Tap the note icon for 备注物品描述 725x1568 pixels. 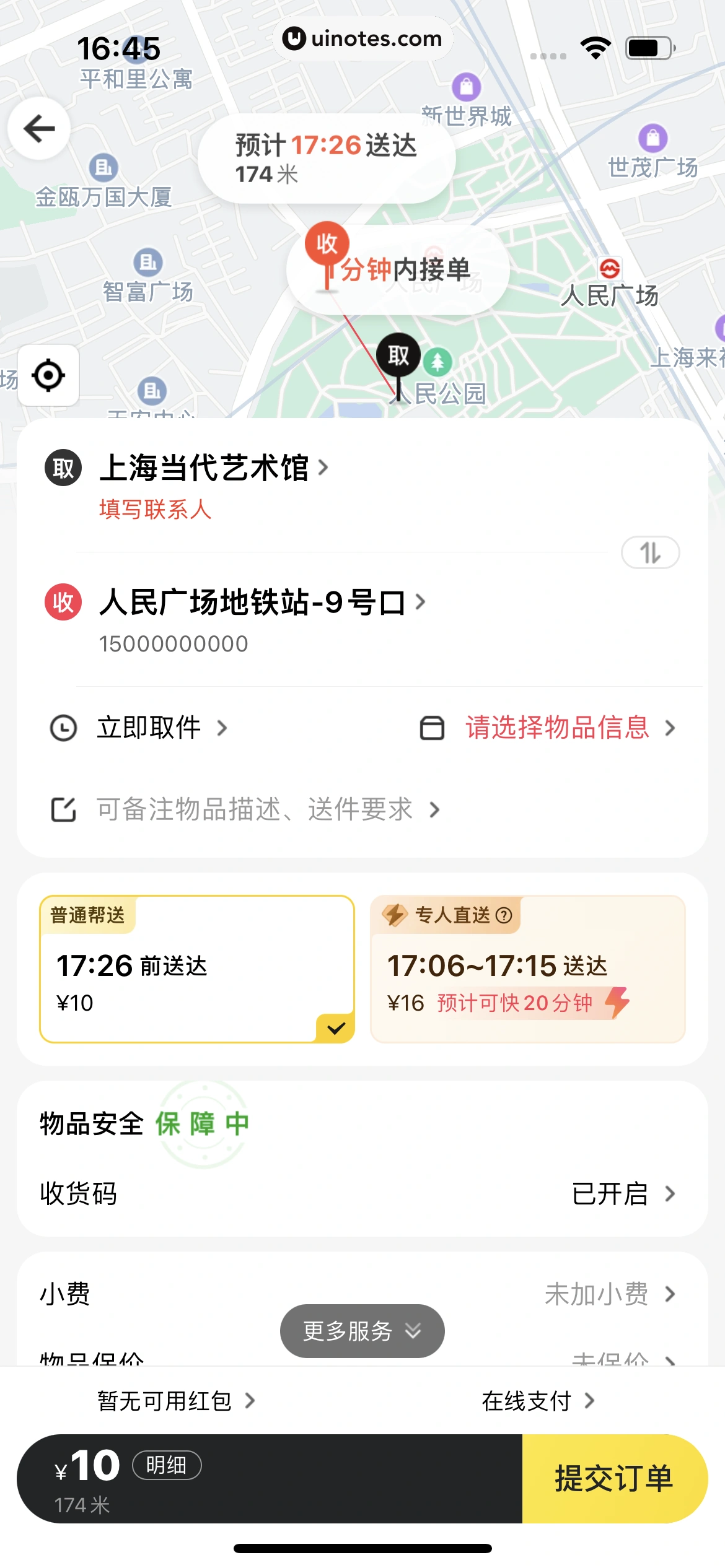click(x=63, y=809)
